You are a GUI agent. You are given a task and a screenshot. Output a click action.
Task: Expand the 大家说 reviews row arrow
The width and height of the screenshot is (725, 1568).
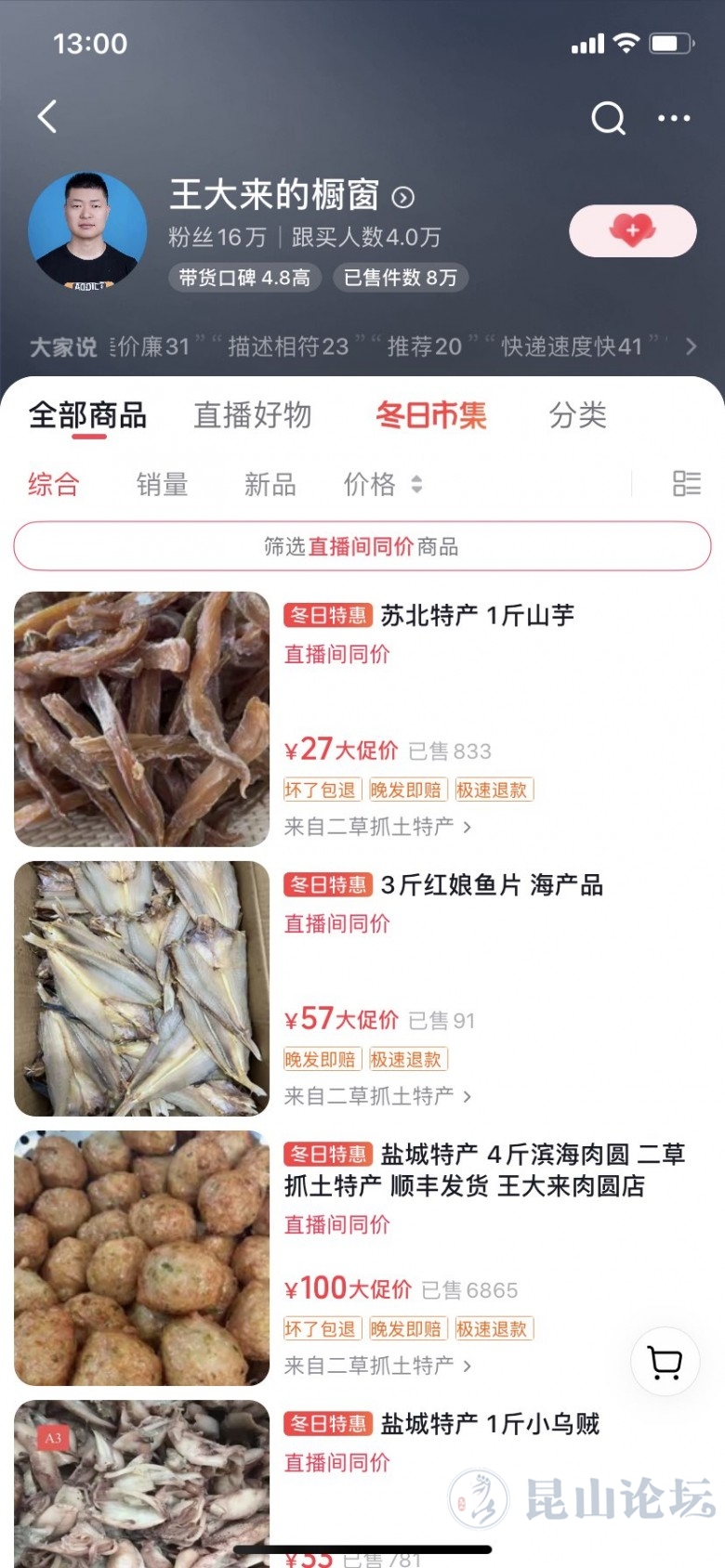(x=691, y=346)
